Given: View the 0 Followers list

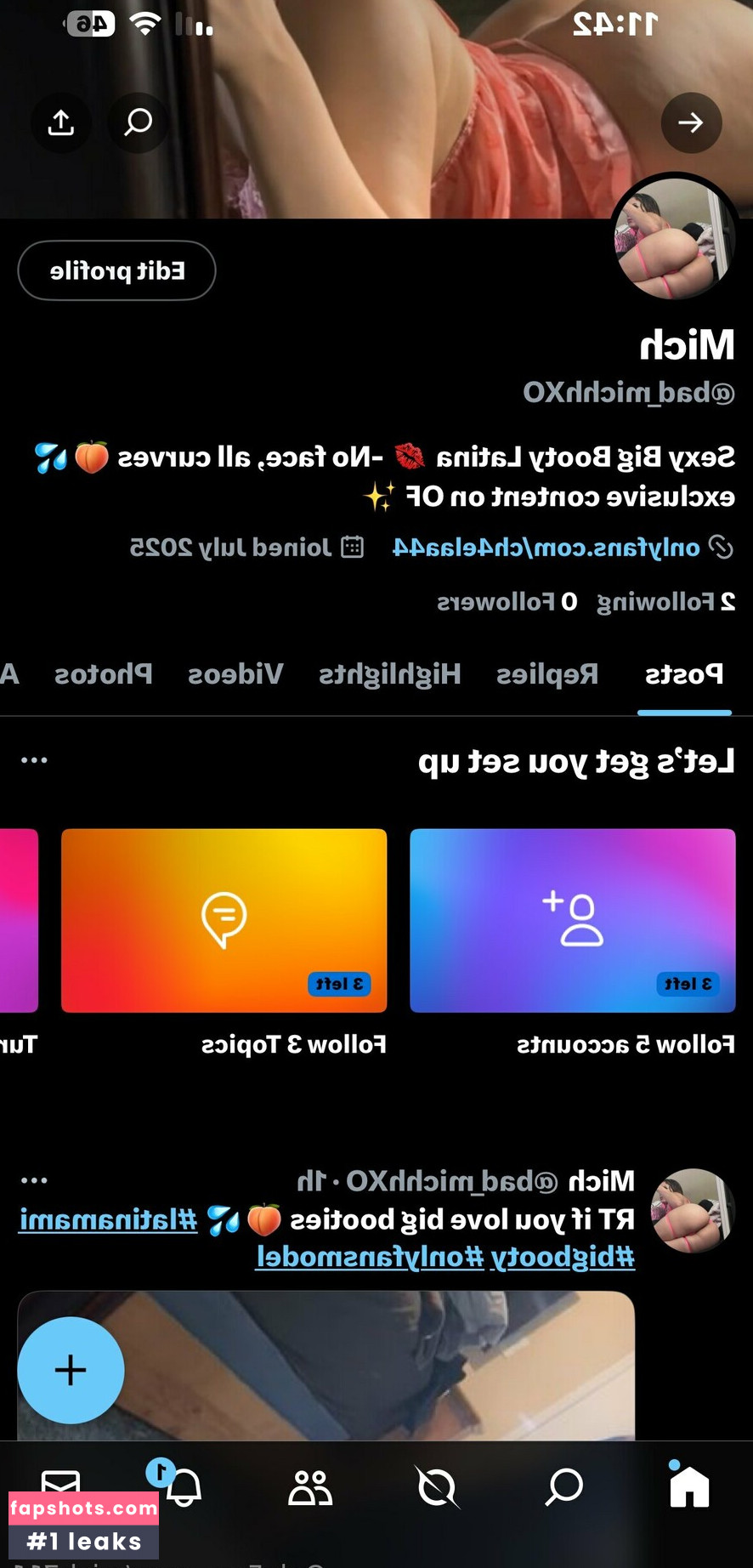Looking at the screenshot, I should coord(507,602).
